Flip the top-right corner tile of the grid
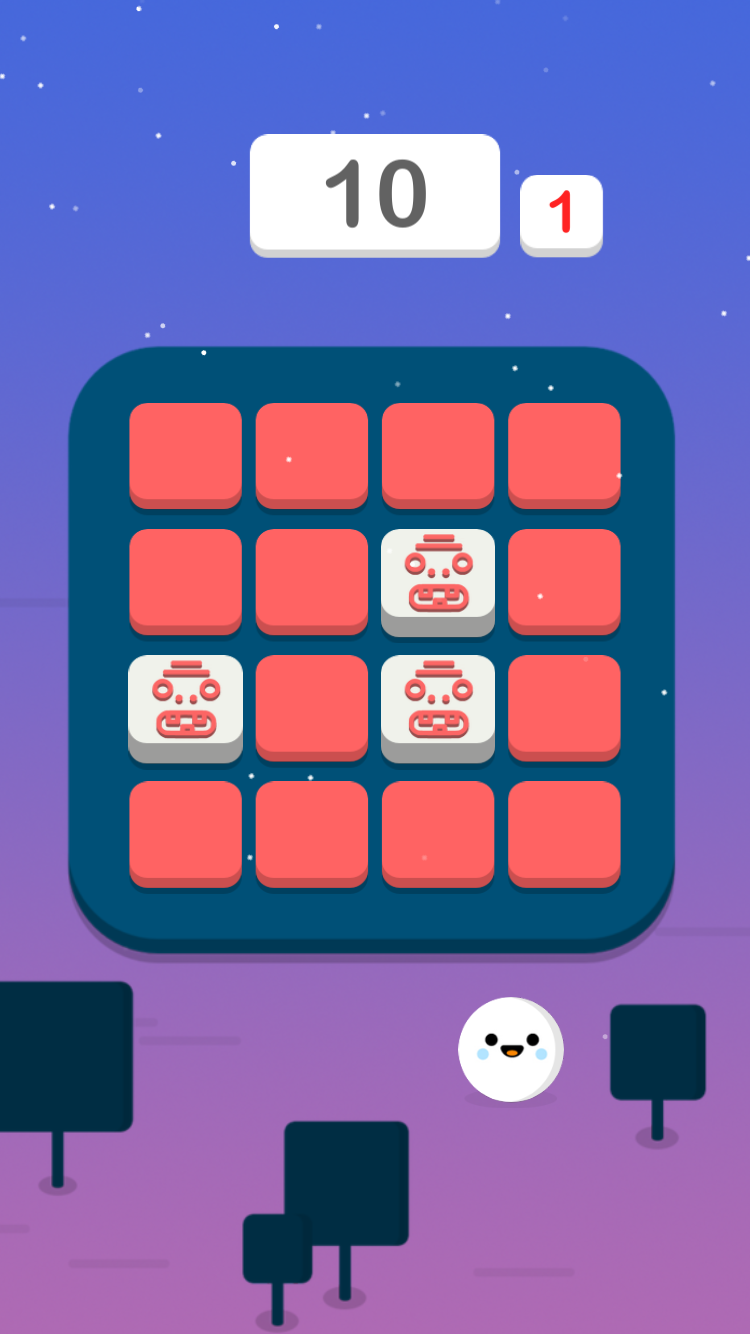Screen dimensions: 750x1334 (x=564, y=453)
